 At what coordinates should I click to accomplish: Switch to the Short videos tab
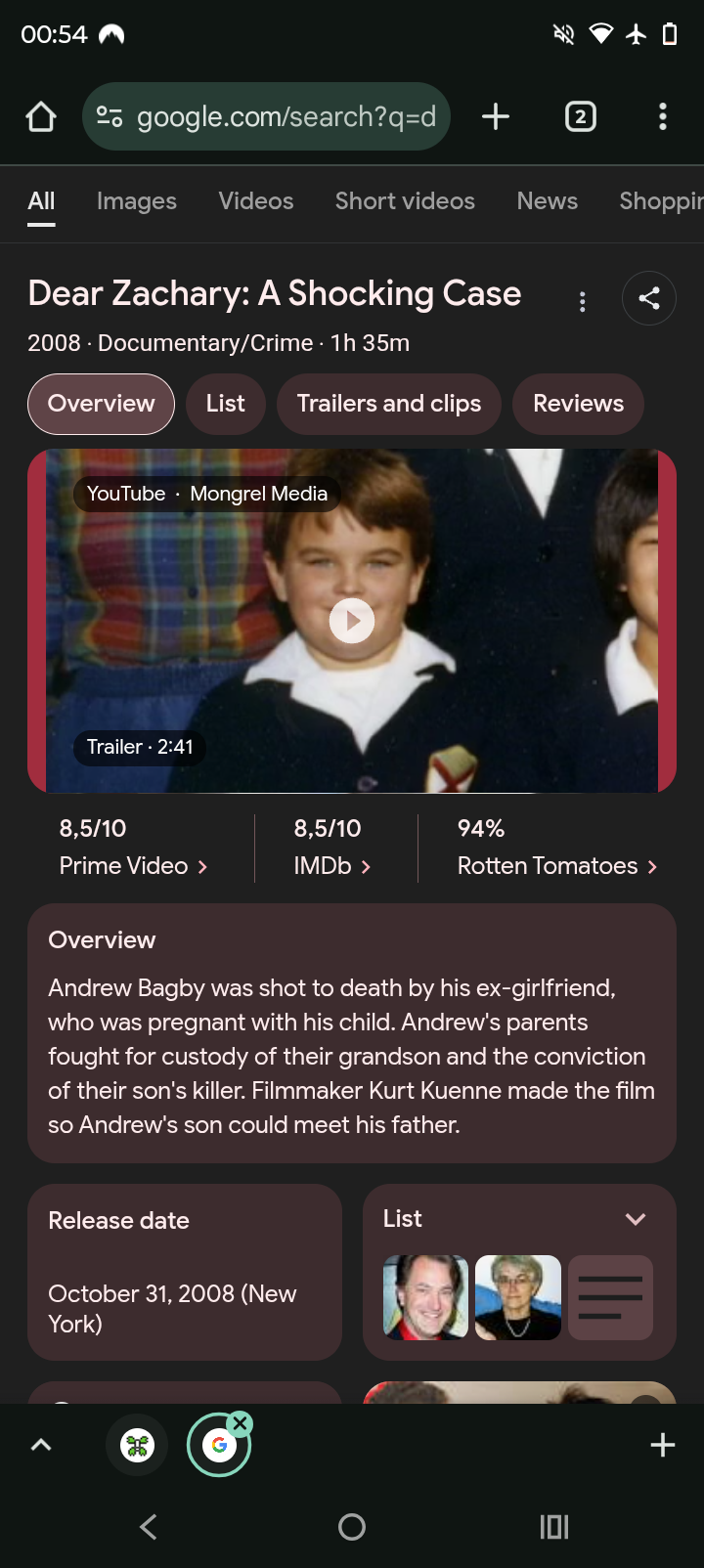tap(405, 201)
